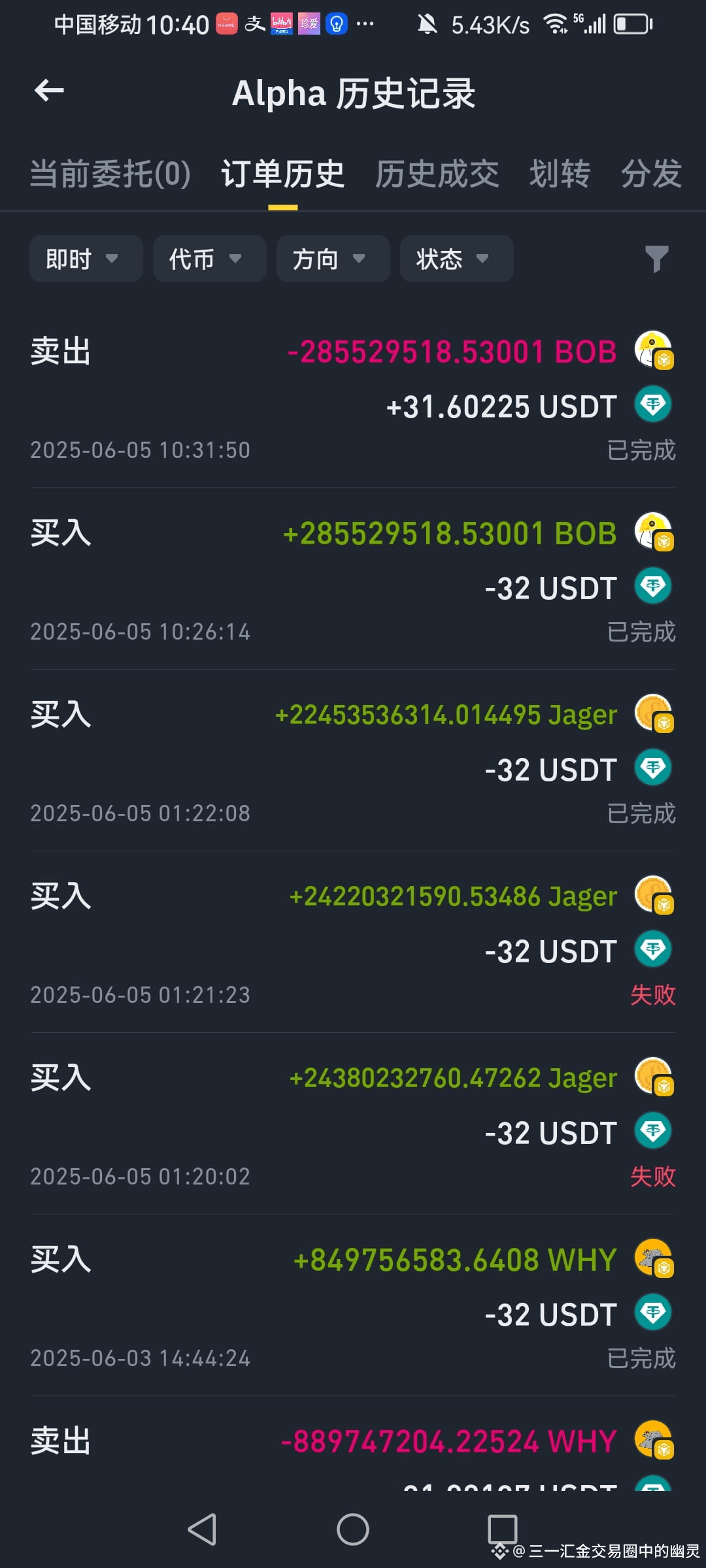Viewport: 706px width, 1568px height.
Task: Expand the 即时 order type dropdown
Action: point(86,259)
